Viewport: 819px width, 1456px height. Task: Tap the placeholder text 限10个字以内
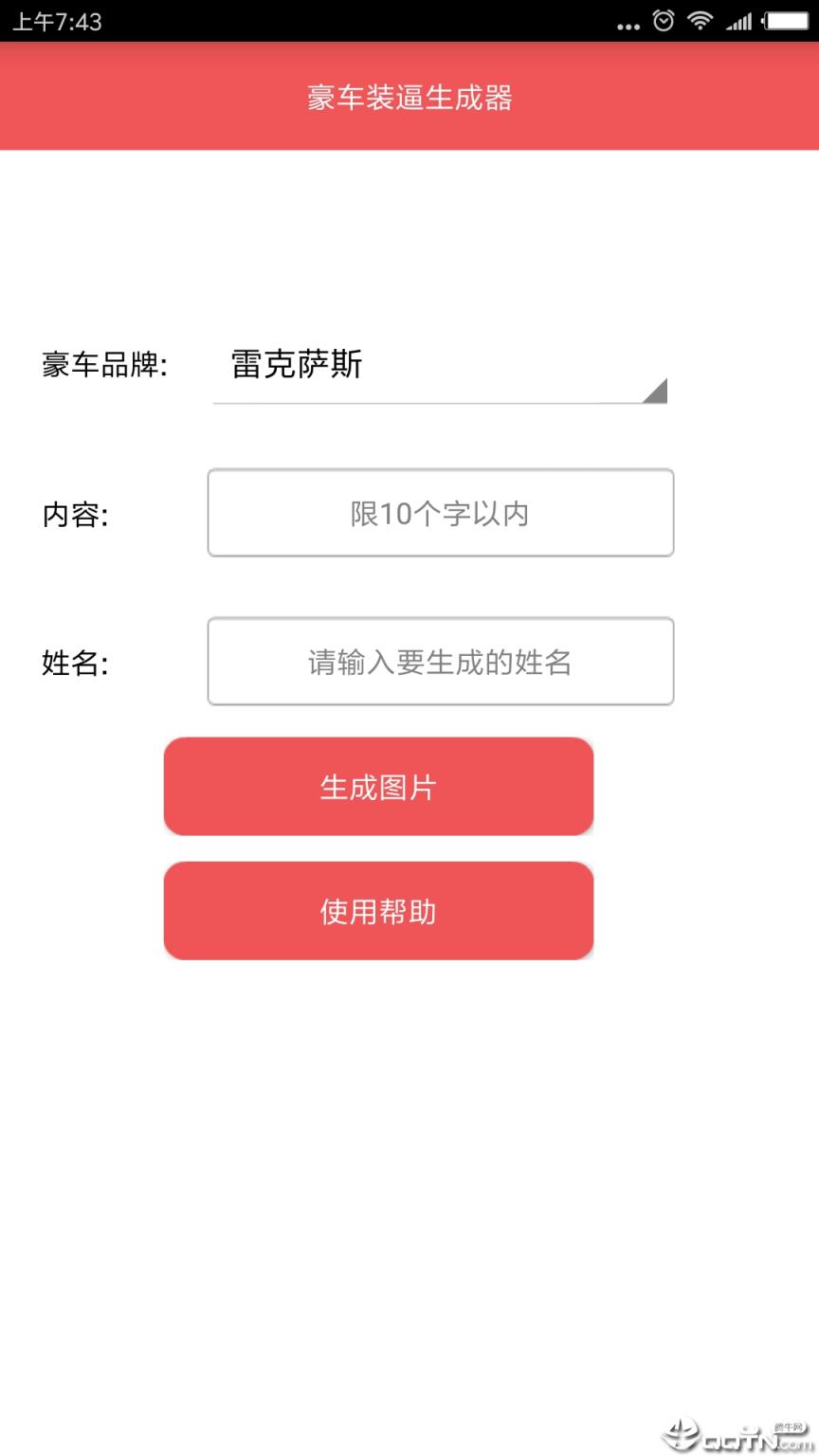pyautogui.click(x=441, y=513)
